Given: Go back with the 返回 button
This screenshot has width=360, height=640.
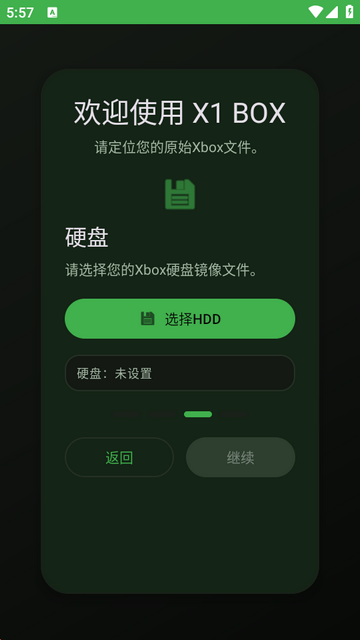Looking at the screenshot, I should [119, 457].
